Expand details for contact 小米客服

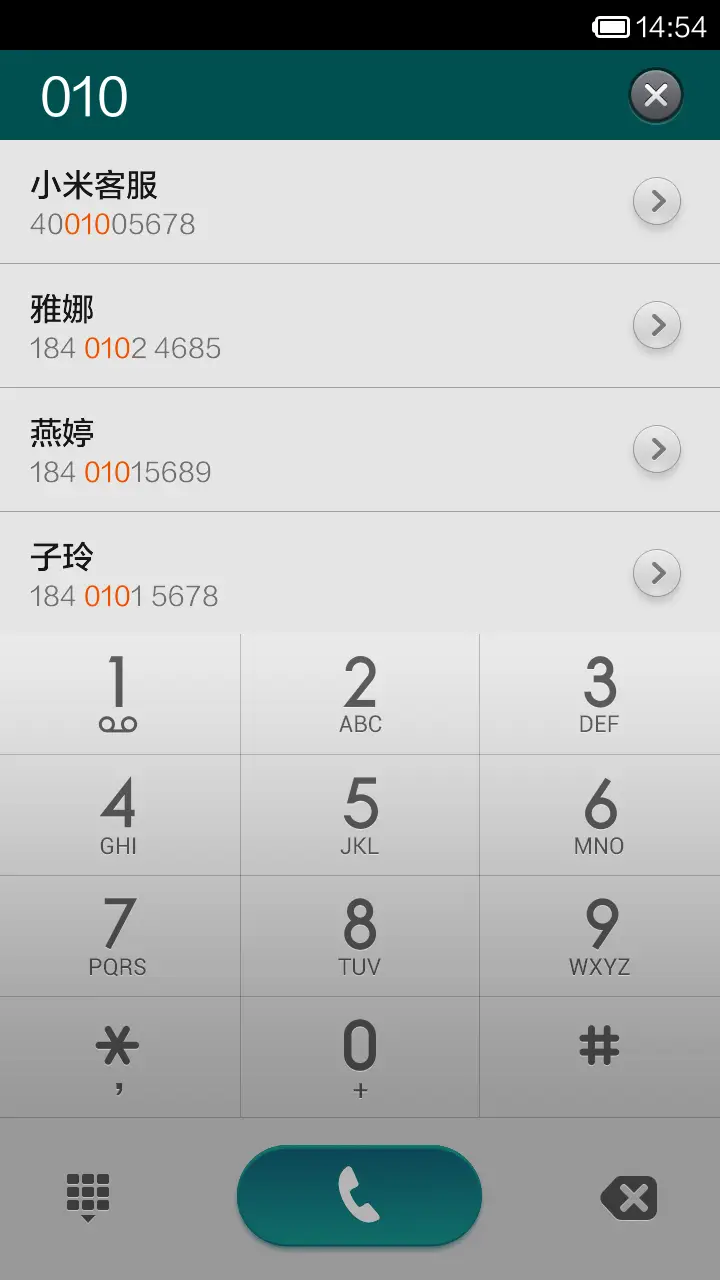(x=657, y=200)
